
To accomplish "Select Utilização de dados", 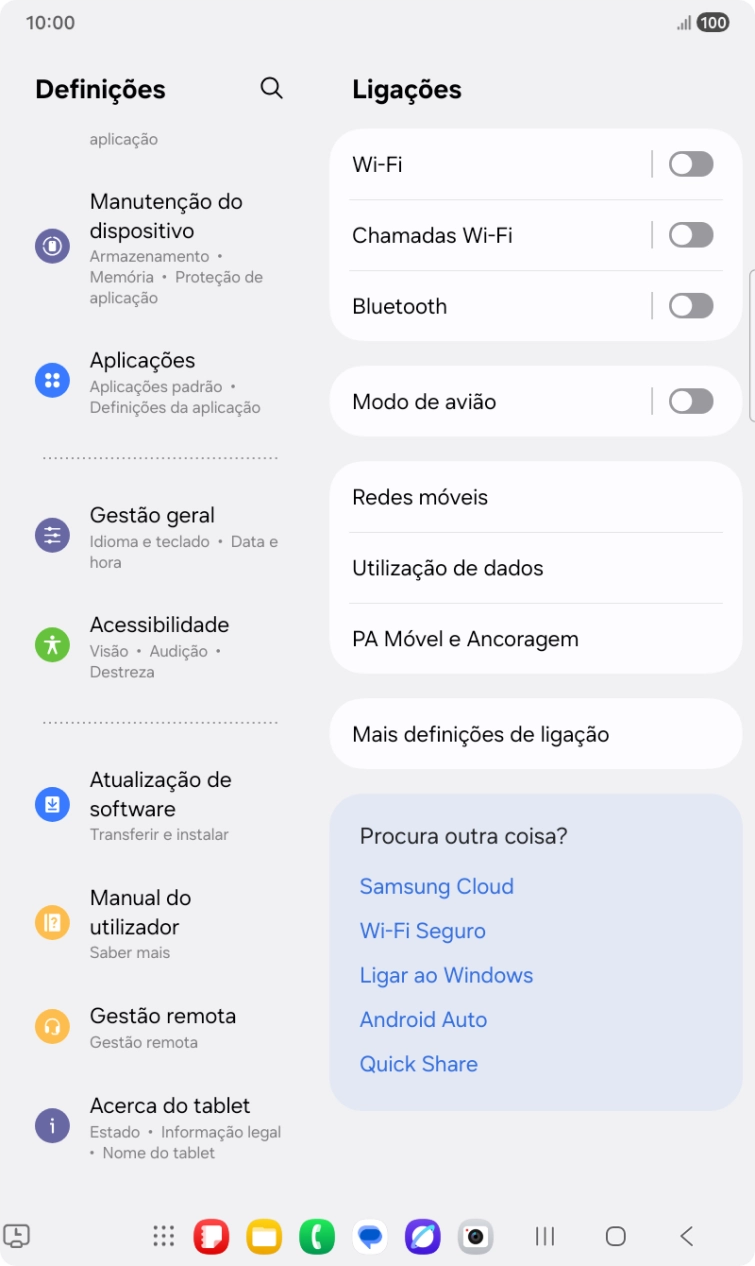I will point(535,568).
